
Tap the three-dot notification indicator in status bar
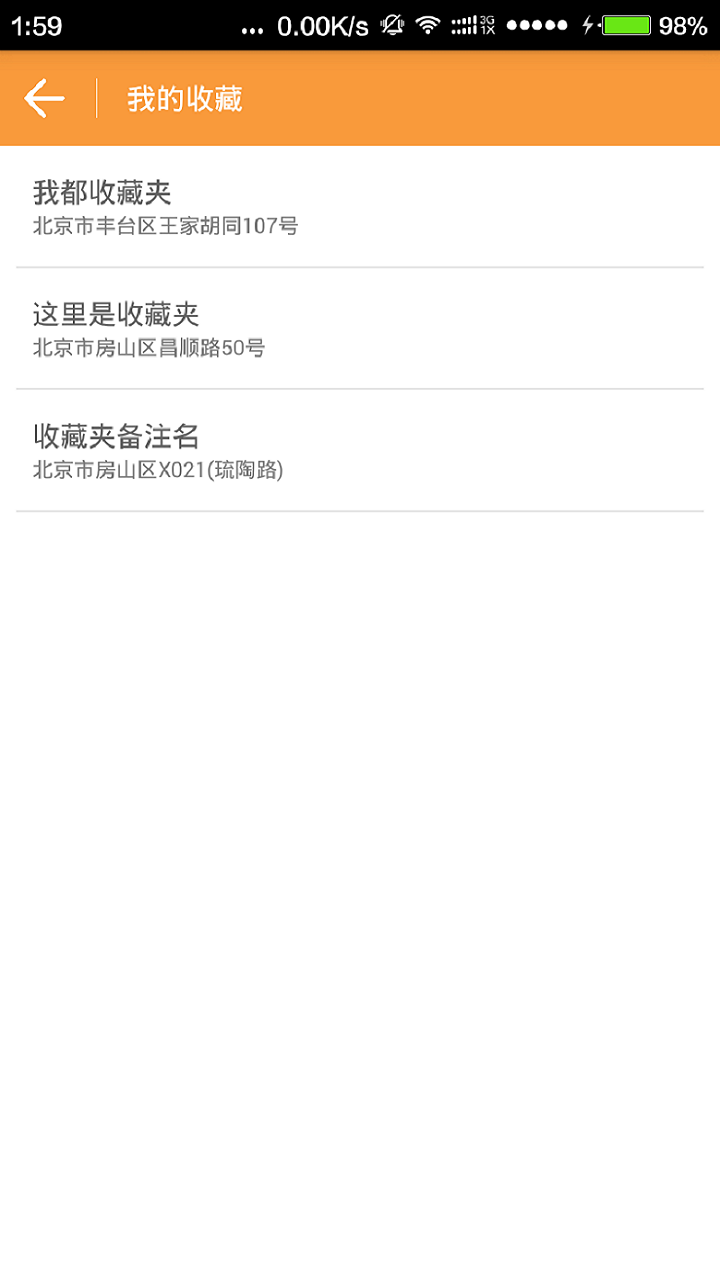pyautogui.click(x=252, y=26)
